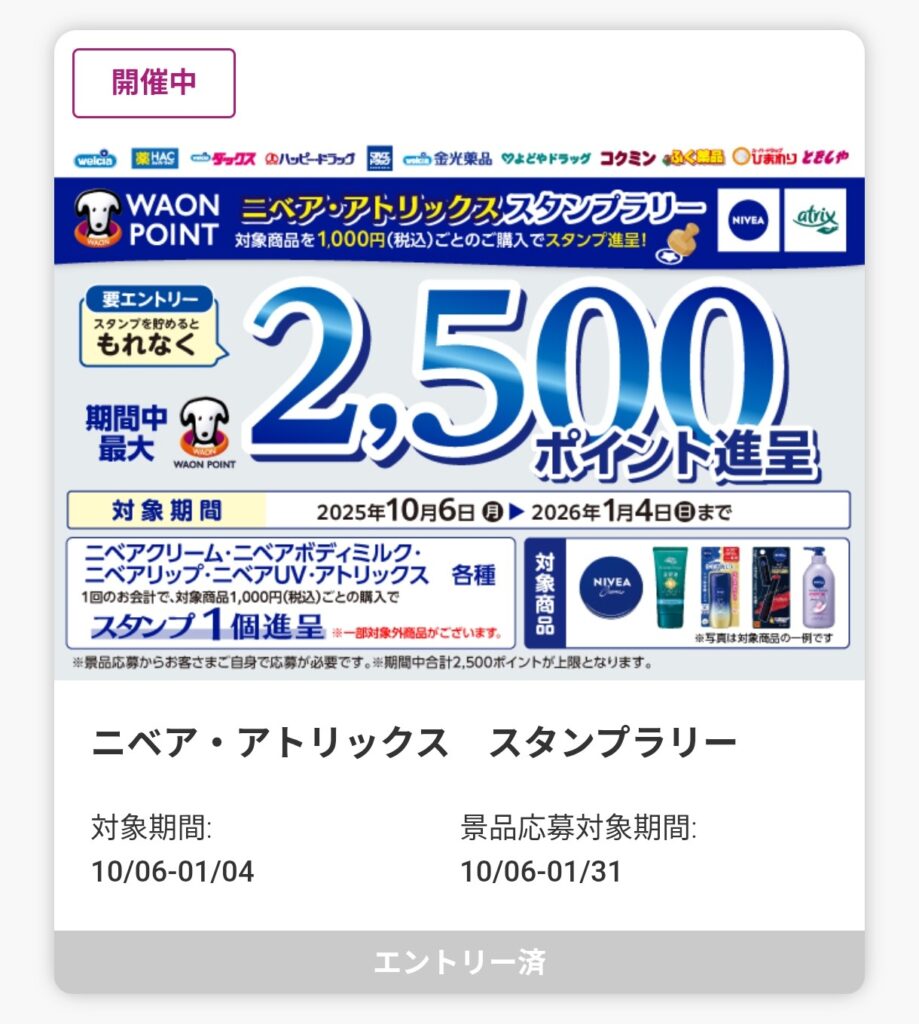Viewport: 919px width, 1024px height.
Task: Tap the エントリー済 button
Action: (x=459, y=962)
